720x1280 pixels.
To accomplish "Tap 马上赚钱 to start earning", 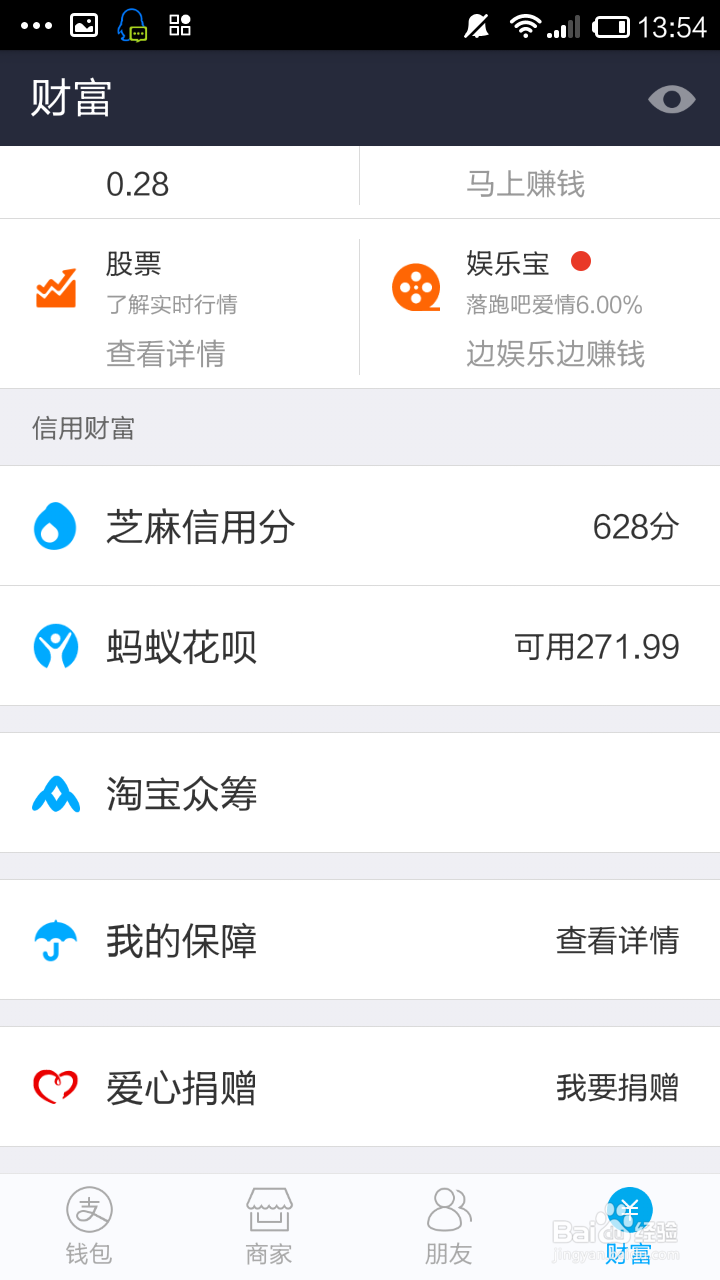I will point(525,184).
